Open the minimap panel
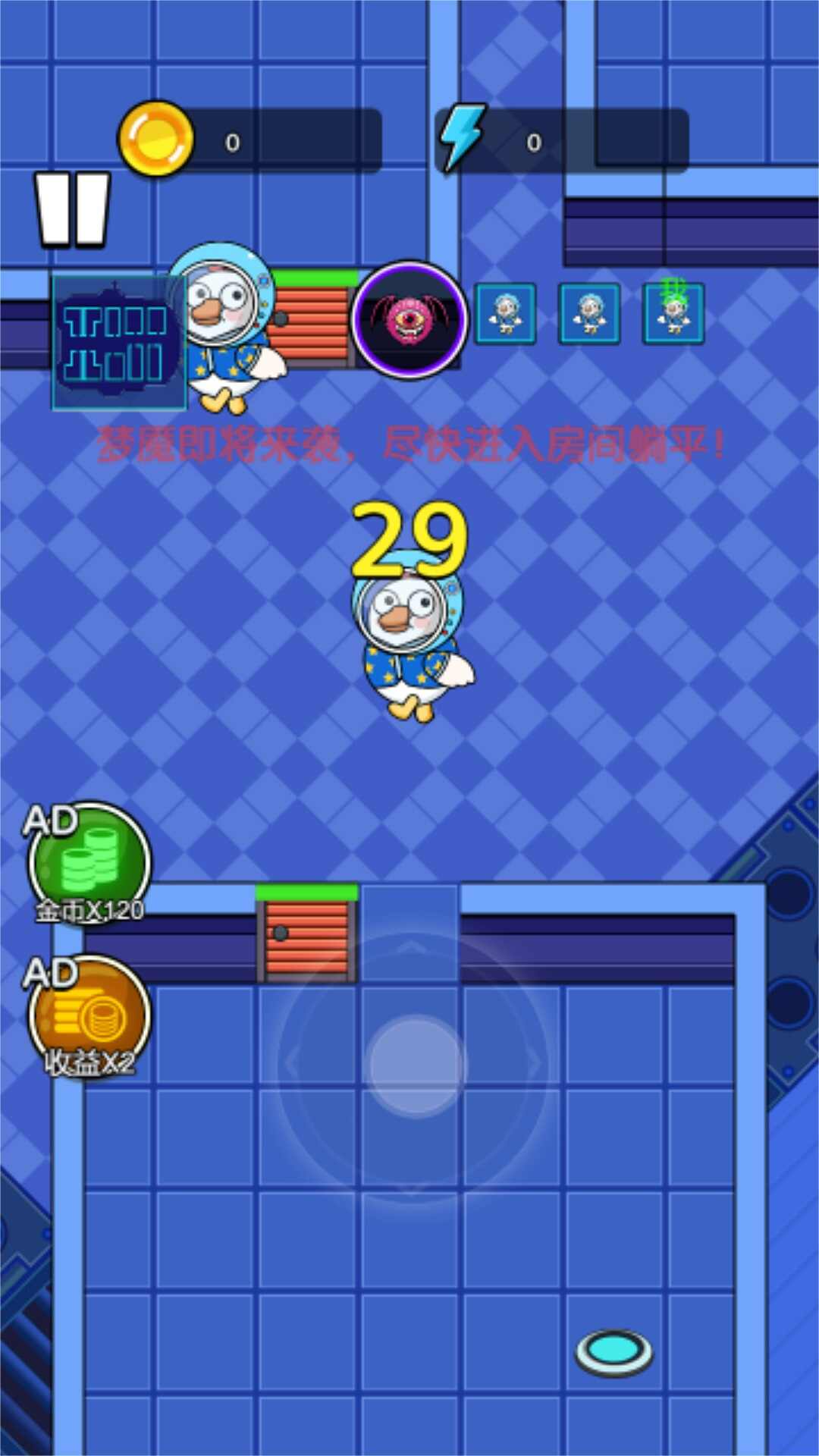Image resolution: width=819 pixels, height=1456 pixels. coord(118,343)
